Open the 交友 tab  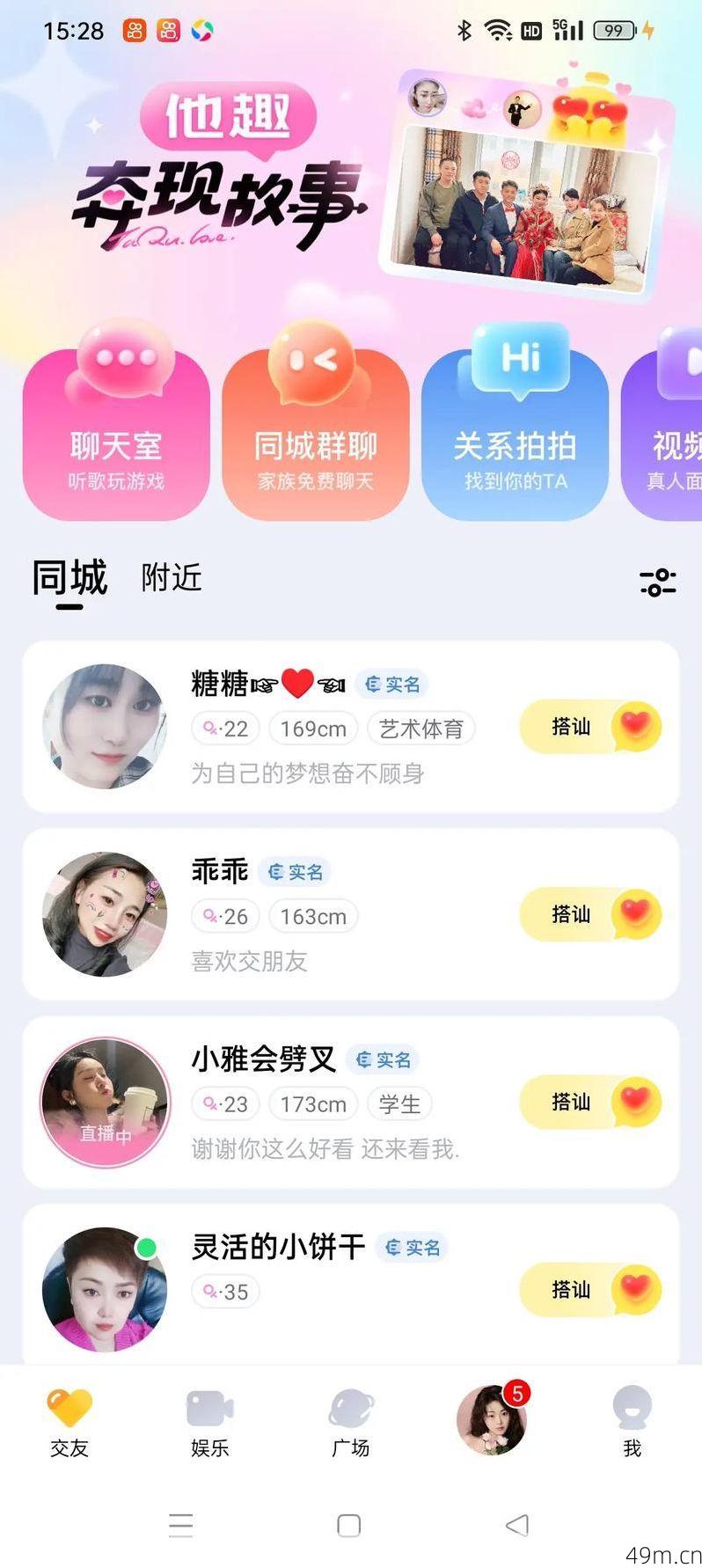(69, 1423)
